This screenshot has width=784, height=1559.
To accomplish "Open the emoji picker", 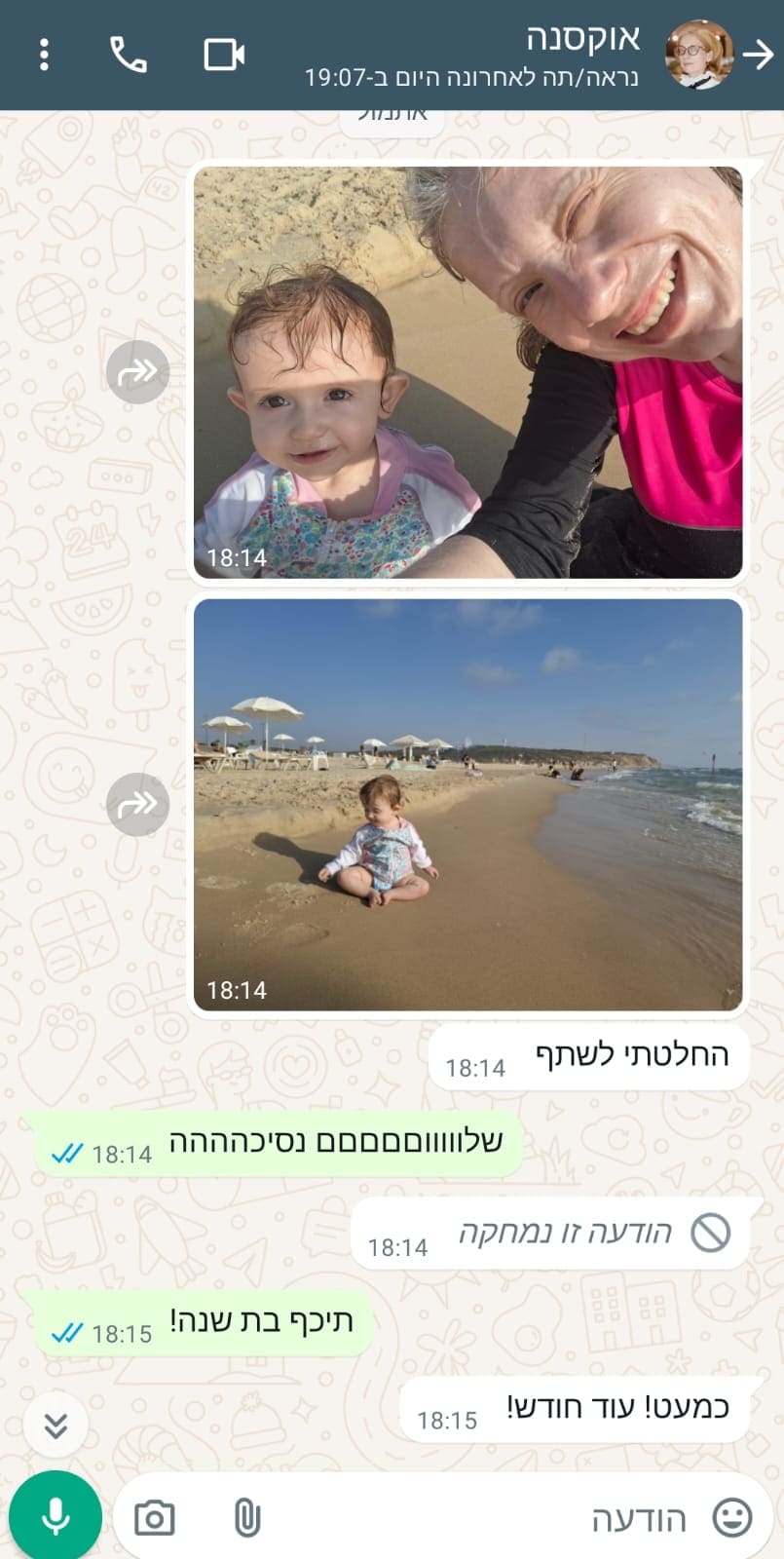I will pos(732,1518).
